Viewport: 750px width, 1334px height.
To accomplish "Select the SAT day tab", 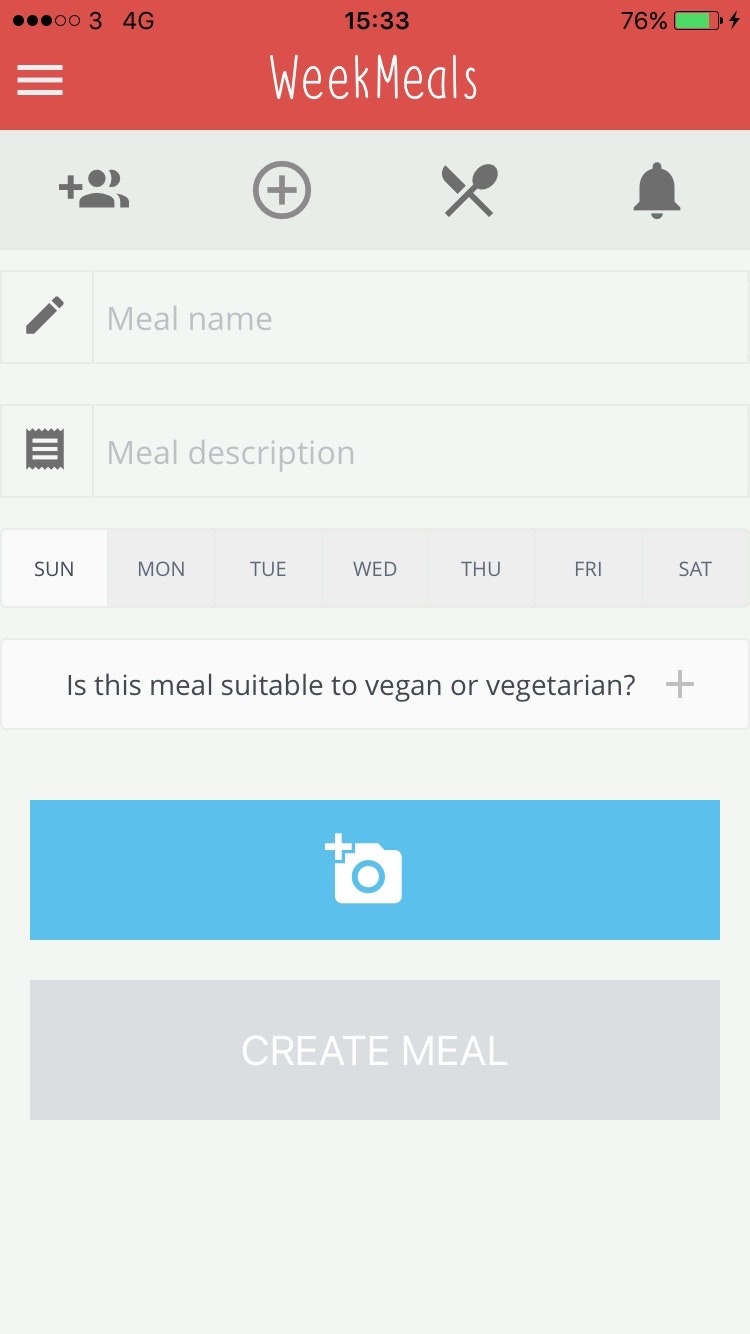I will coord(695,568).
